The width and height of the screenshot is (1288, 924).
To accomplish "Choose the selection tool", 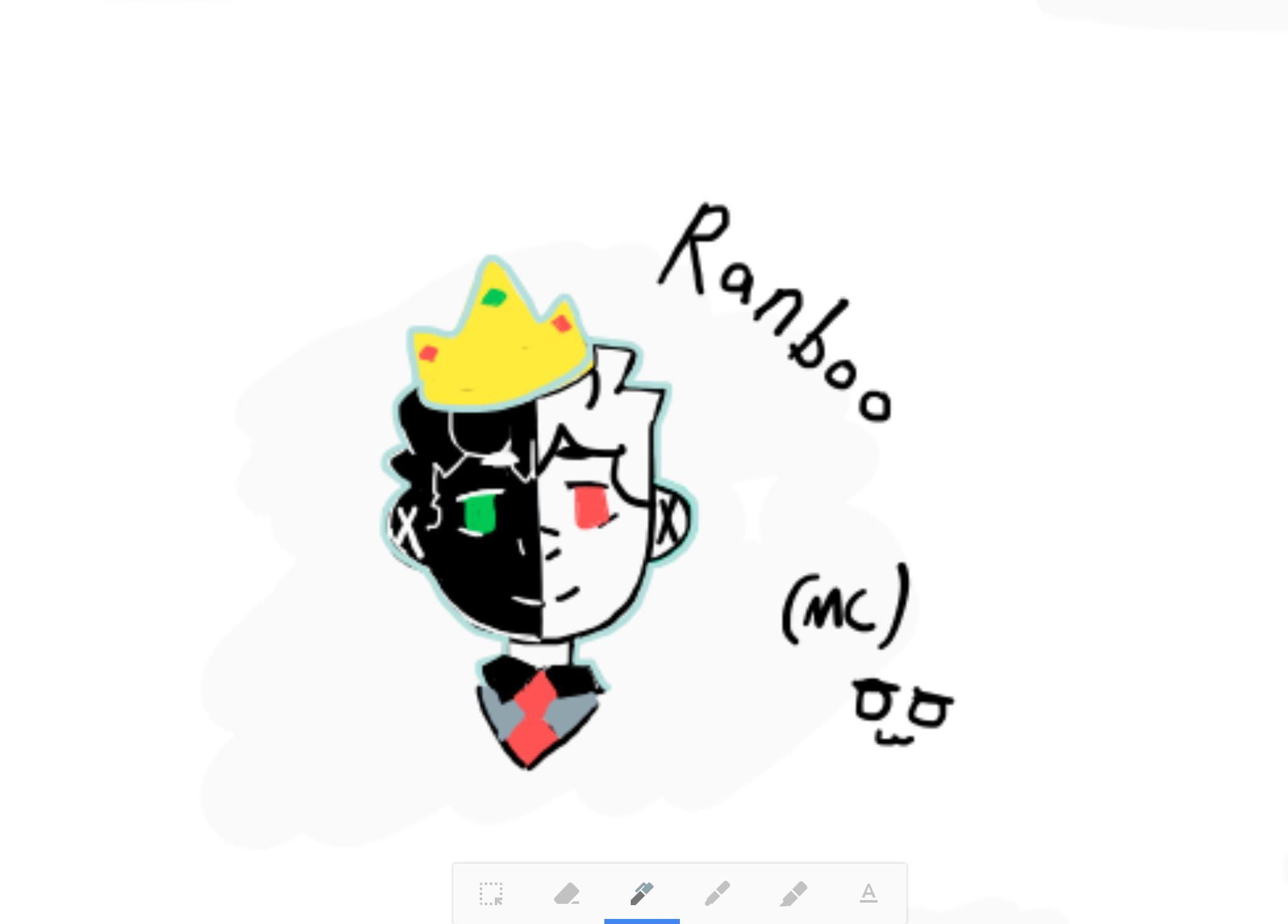I will [x=491, y=893].
